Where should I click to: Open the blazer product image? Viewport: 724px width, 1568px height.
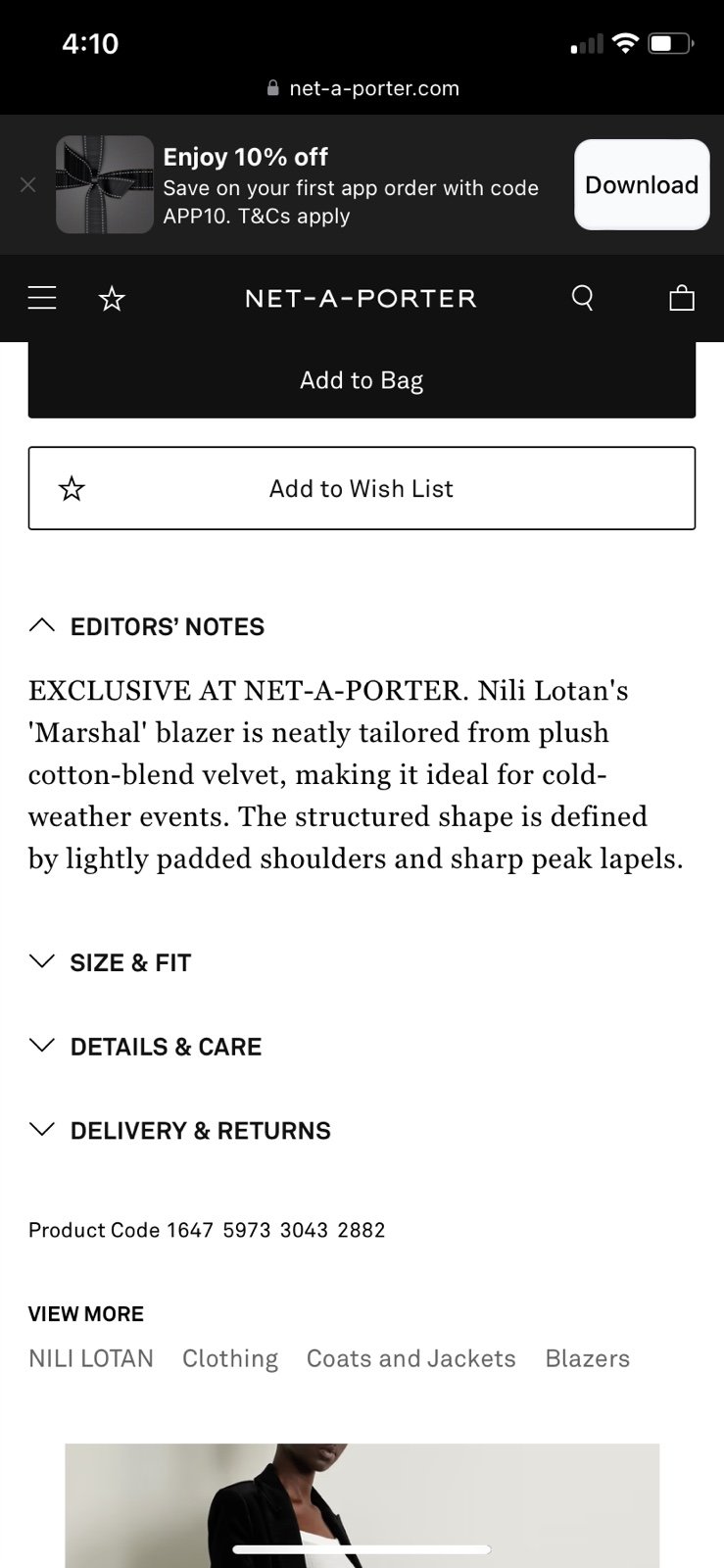coord(362,1505)
